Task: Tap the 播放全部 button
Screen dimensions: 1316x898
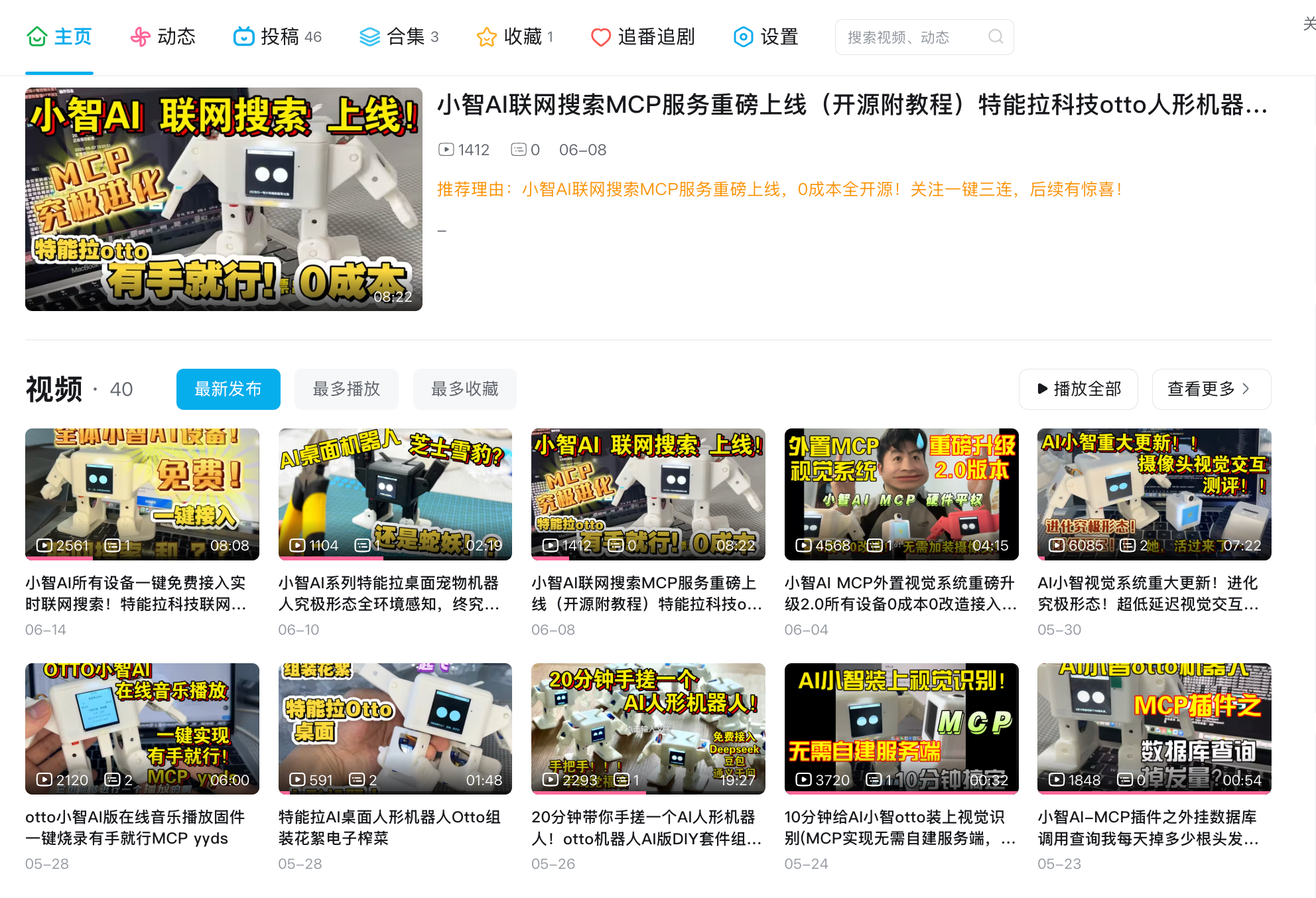Action: [x=1078, y=389]
